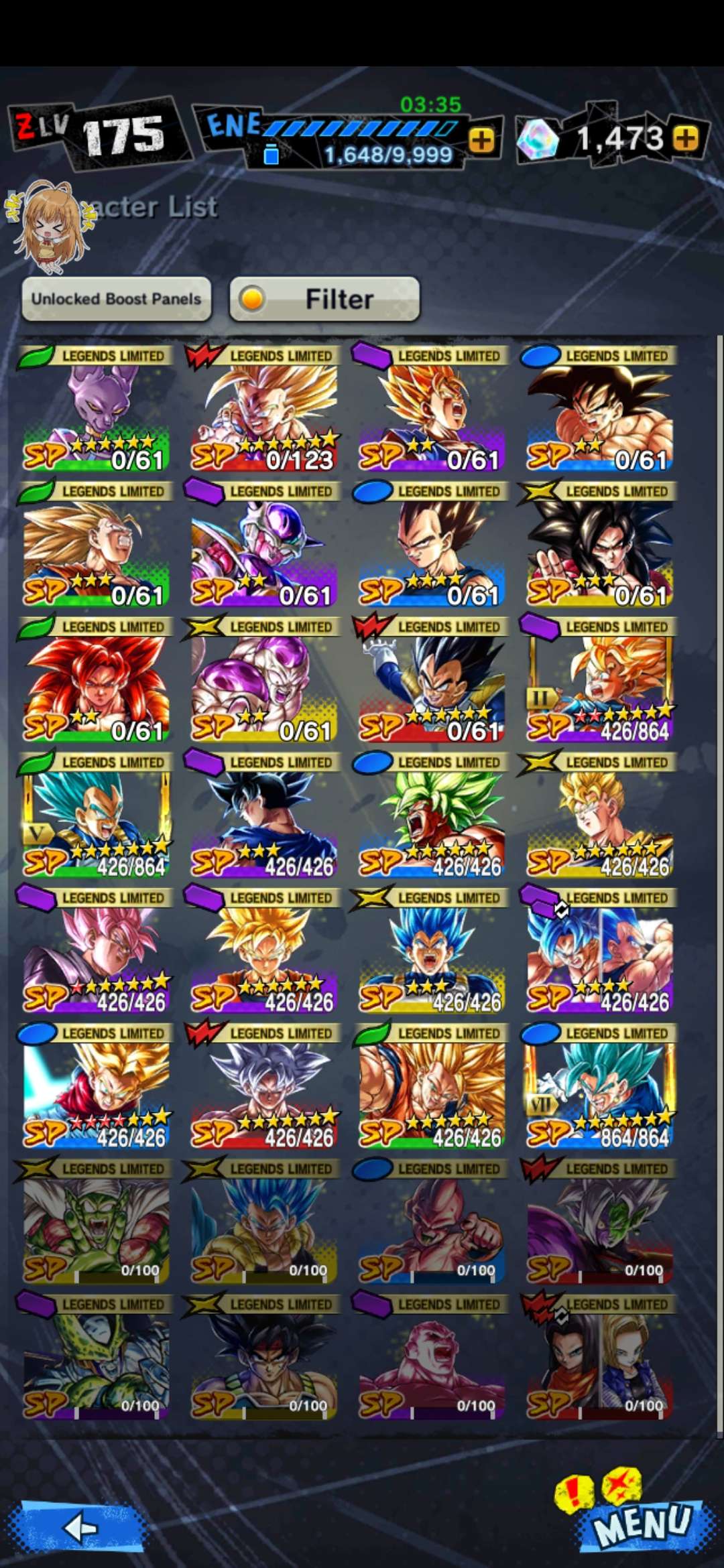Choose the red-haired Super Saiyan 4 Gogeta card
Screen dimensions: 724x1568
(x=96, y=681)
